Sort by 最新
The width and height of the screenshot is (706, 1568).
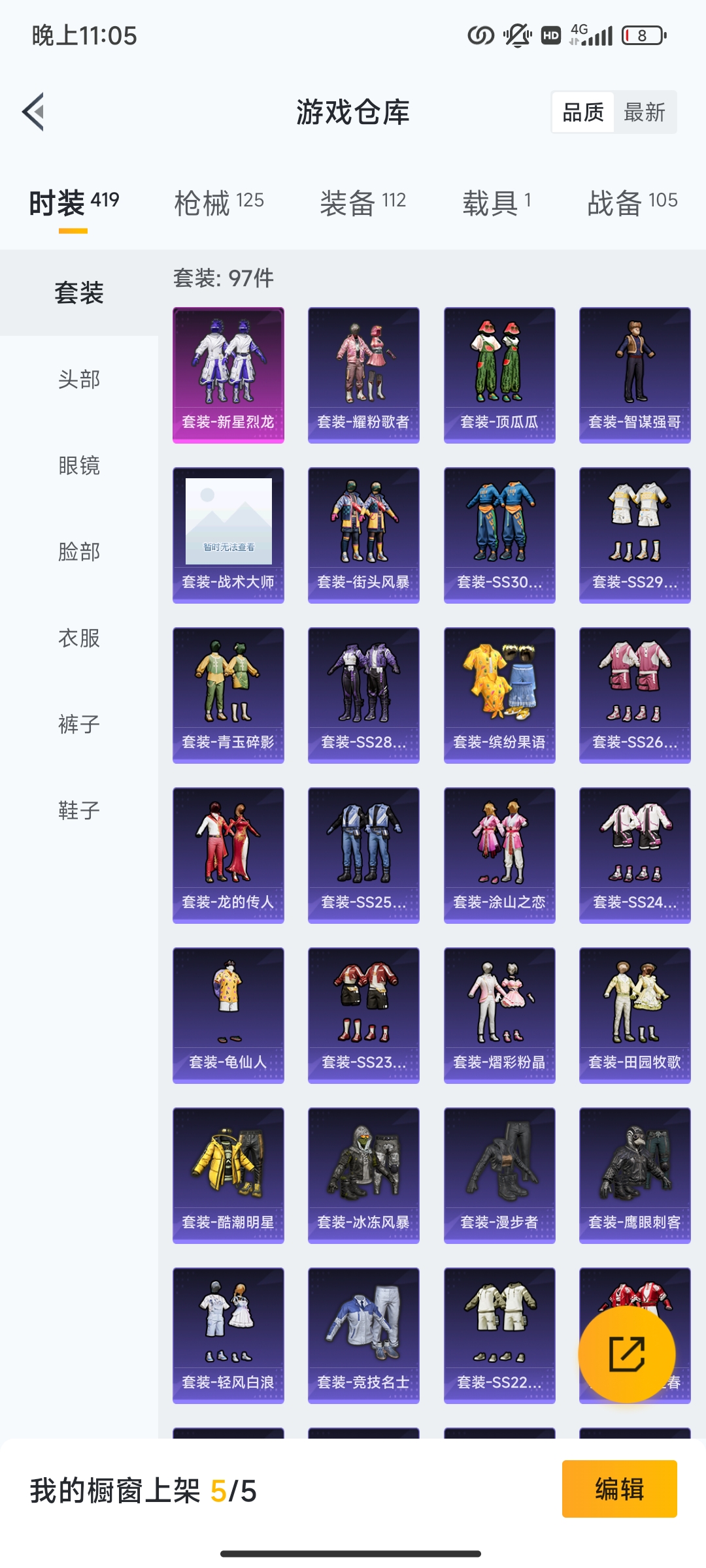coord(644,112)
